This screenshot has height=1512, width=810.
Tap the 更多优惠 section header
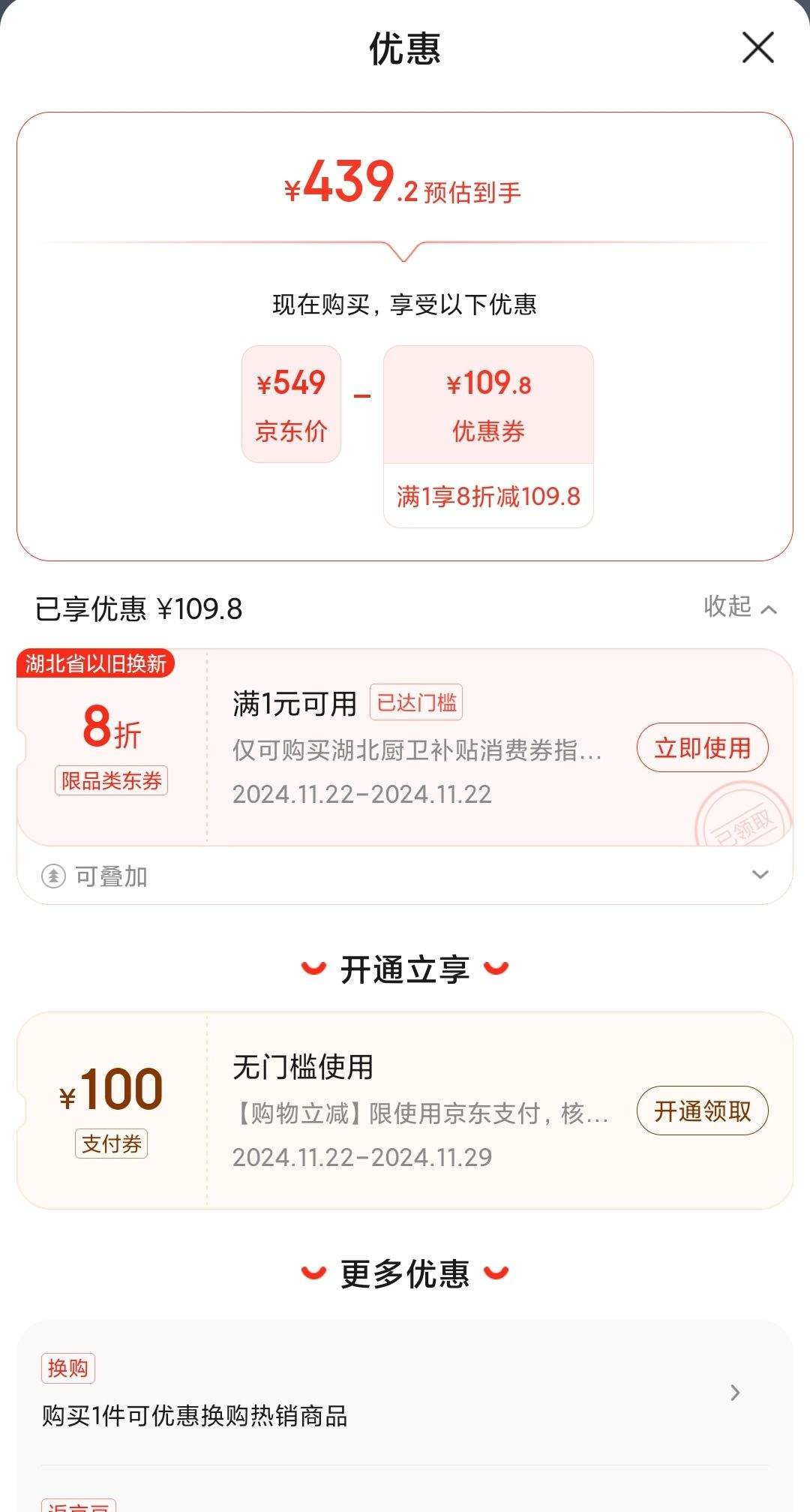403,1273
